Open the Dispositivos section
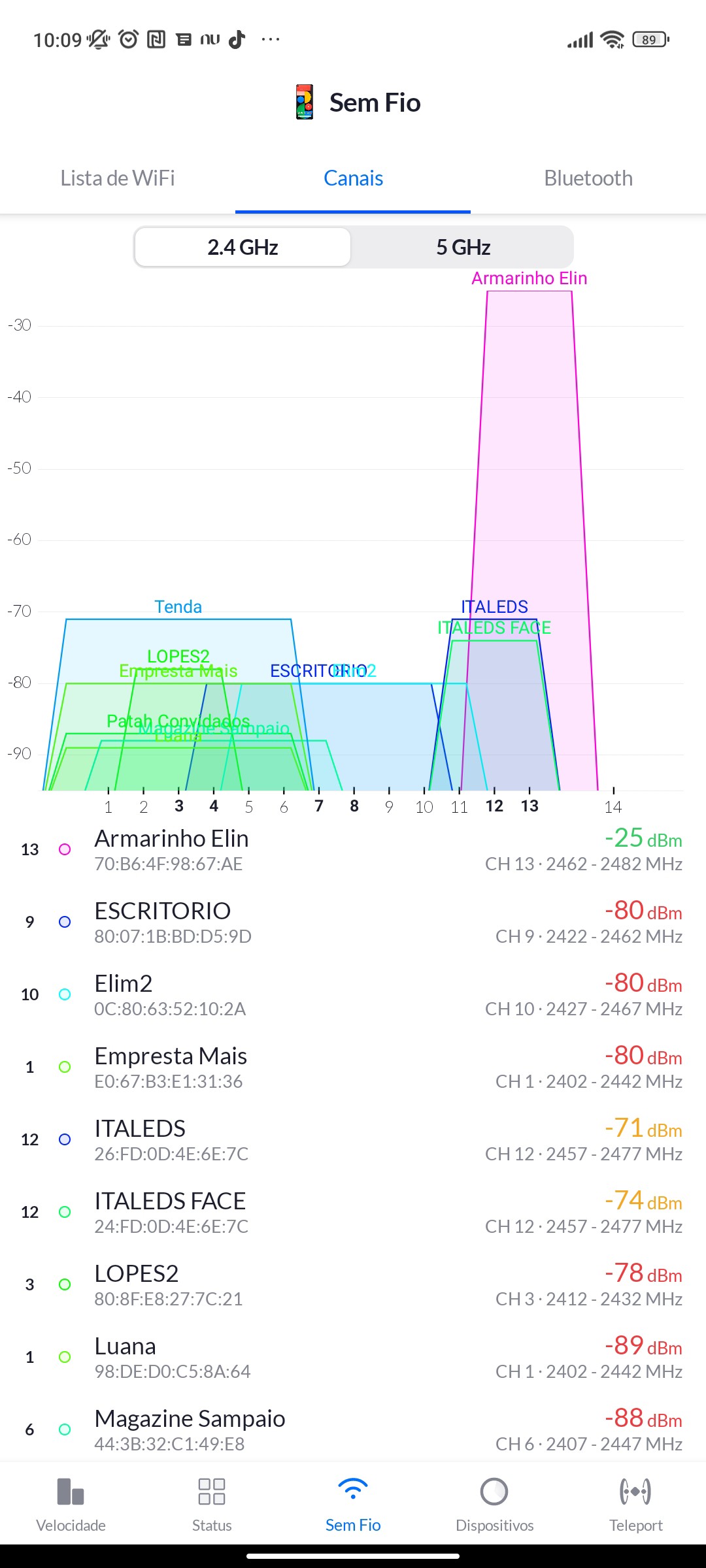Image resolution: width=706 pixels, height=1568 pixels. pyautogui.click(x=494, y=1504)
